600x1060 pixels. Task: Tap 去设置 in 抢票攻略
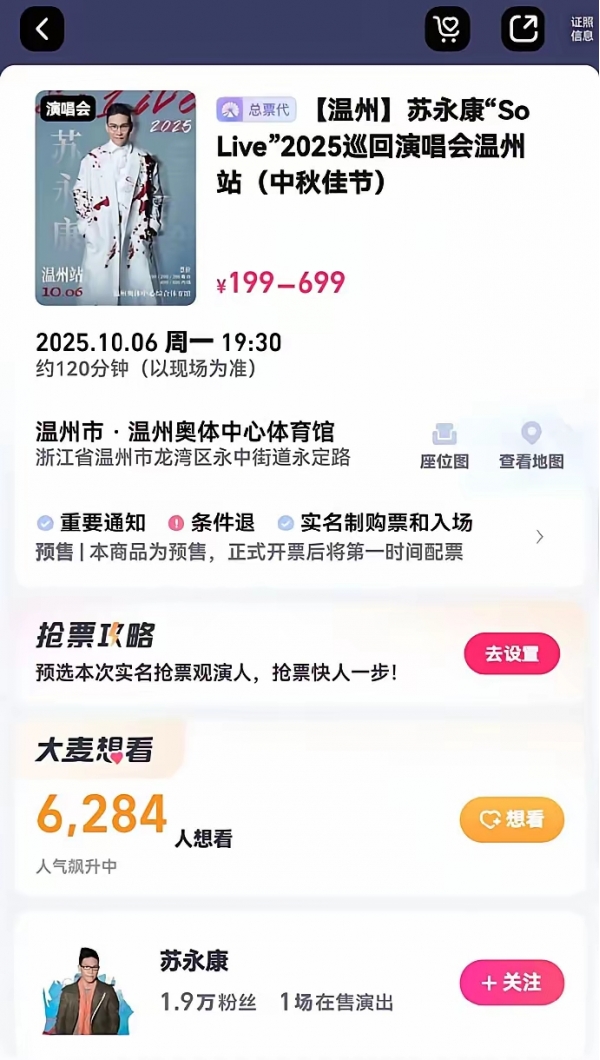511,654
